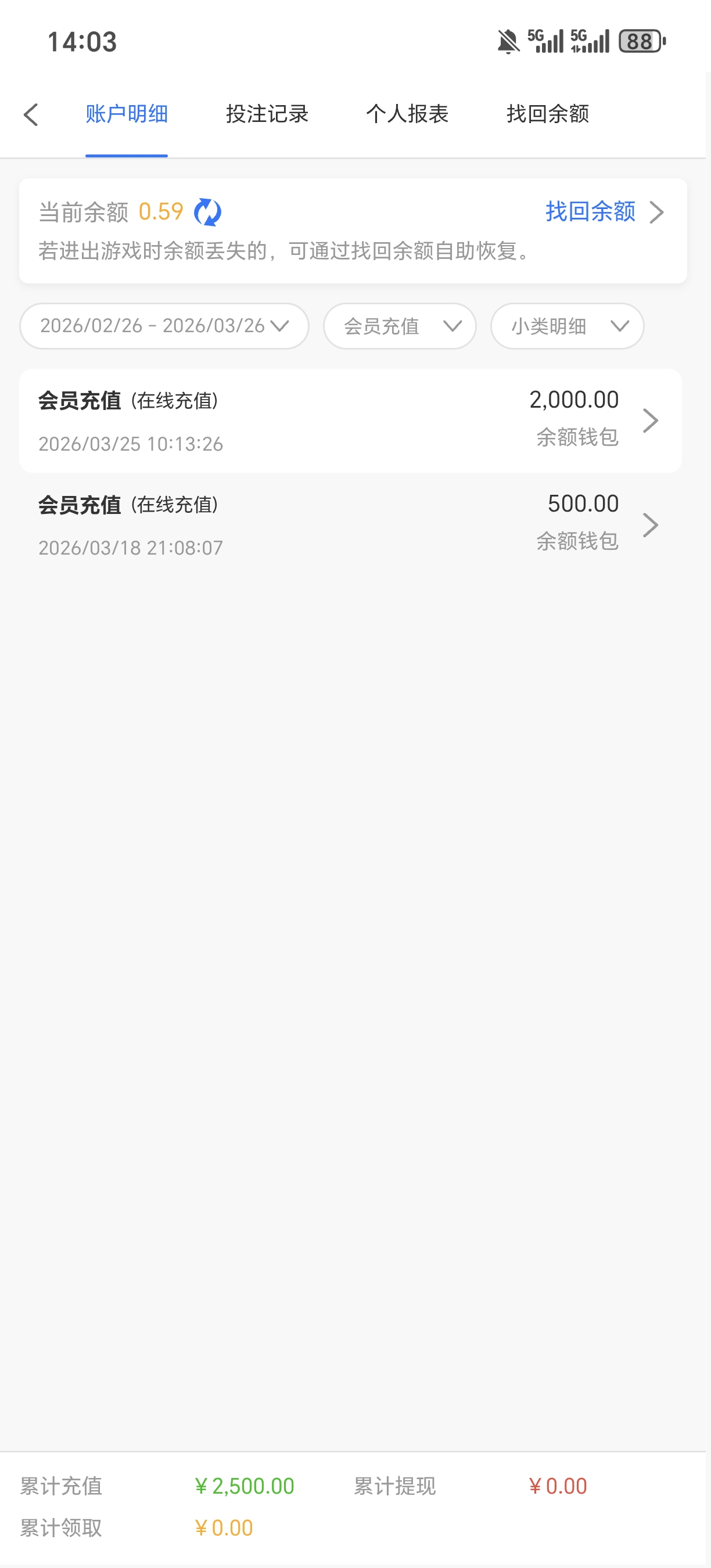Viewport: 711px width, 1568px height.
Task: Navigate back using the back arrow
Action: point(31,114)
